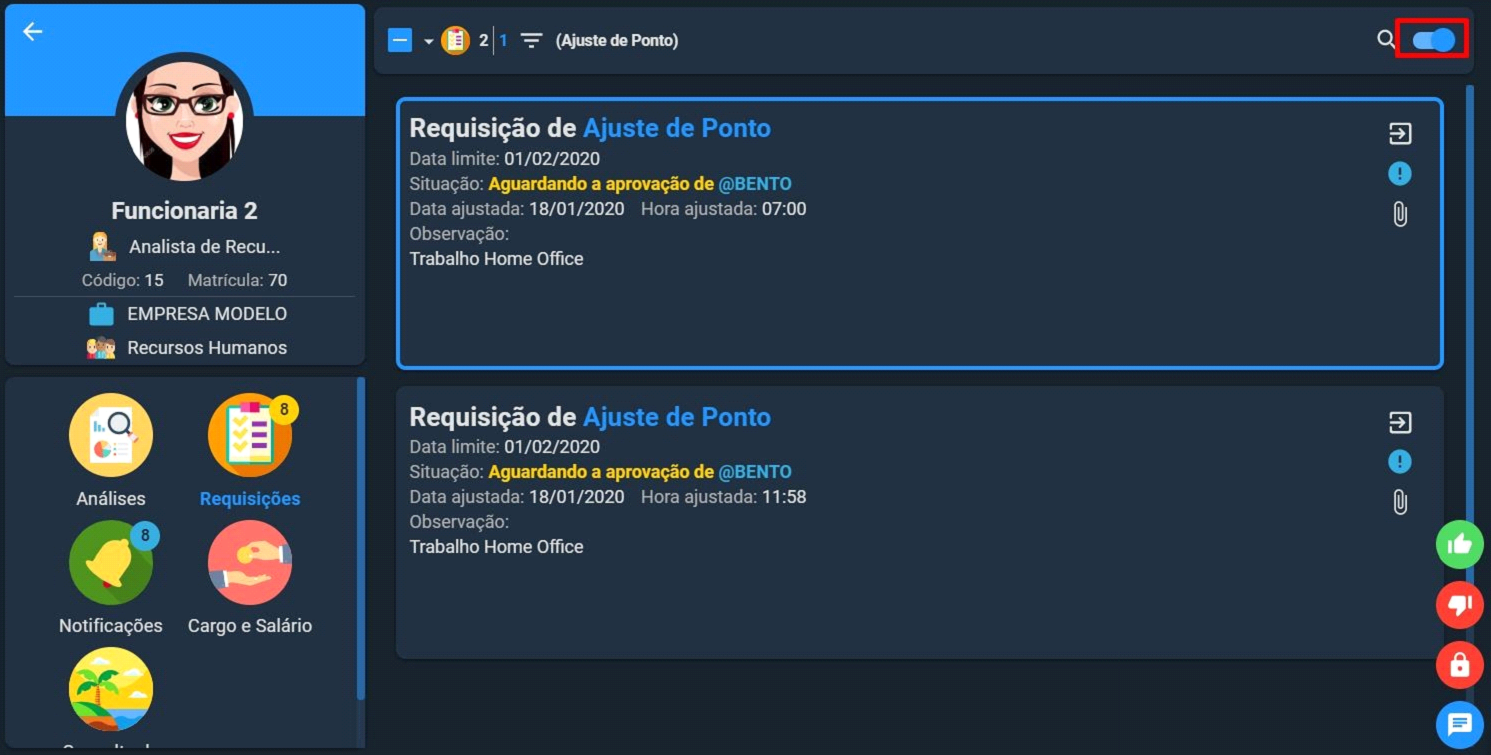The width and height of the screenshot is (1491, 755).
Task: Open attachment on the 11:58 request
Action: (1400, 502)
